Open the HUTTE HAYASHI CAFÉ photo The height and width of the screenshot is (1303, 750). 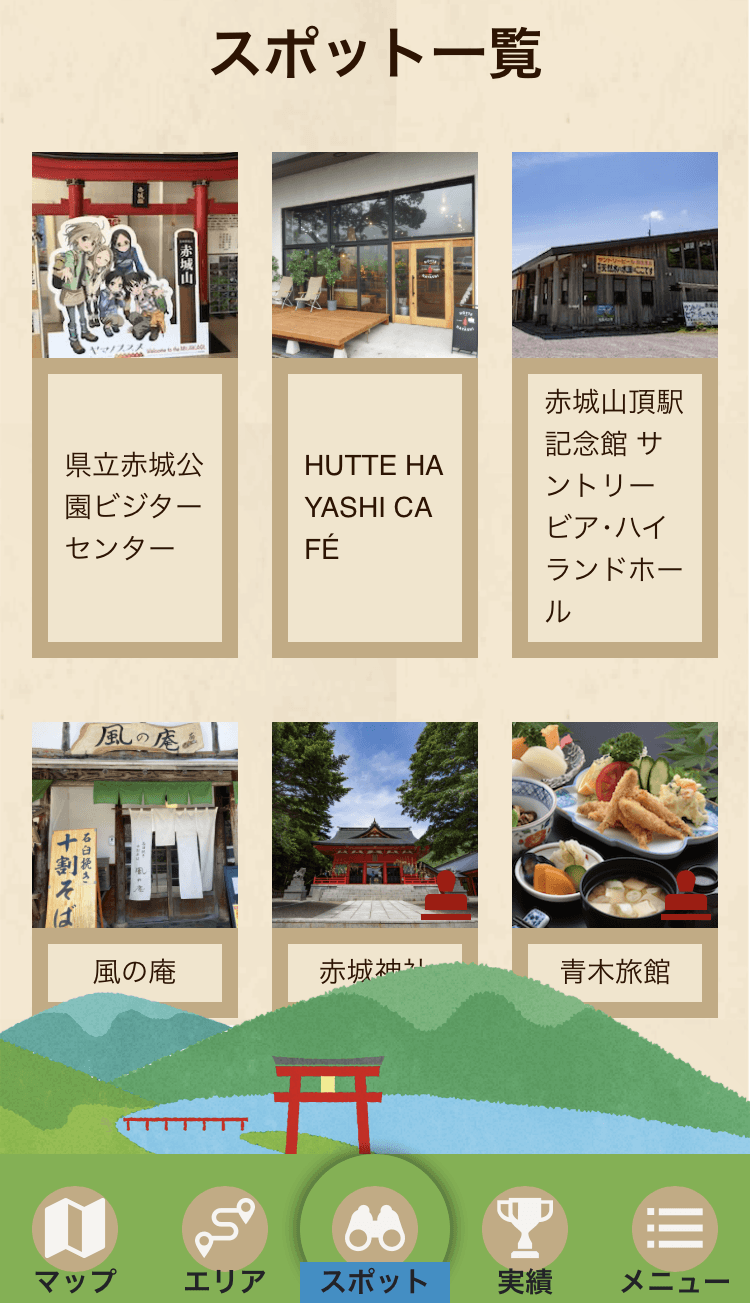pyautogui.click(x=375, y=256)
